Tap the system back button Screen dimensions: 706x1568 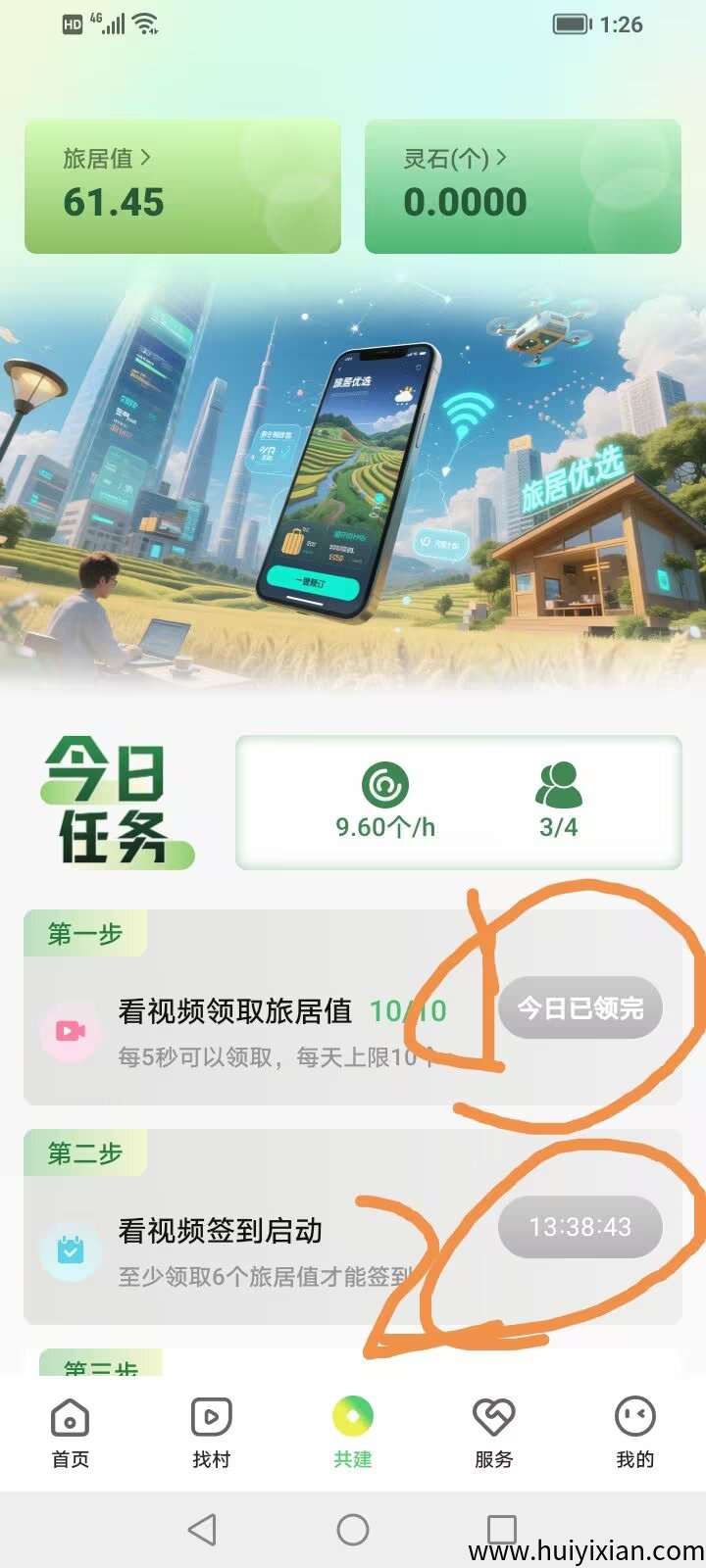click(x=202, y=1529)
